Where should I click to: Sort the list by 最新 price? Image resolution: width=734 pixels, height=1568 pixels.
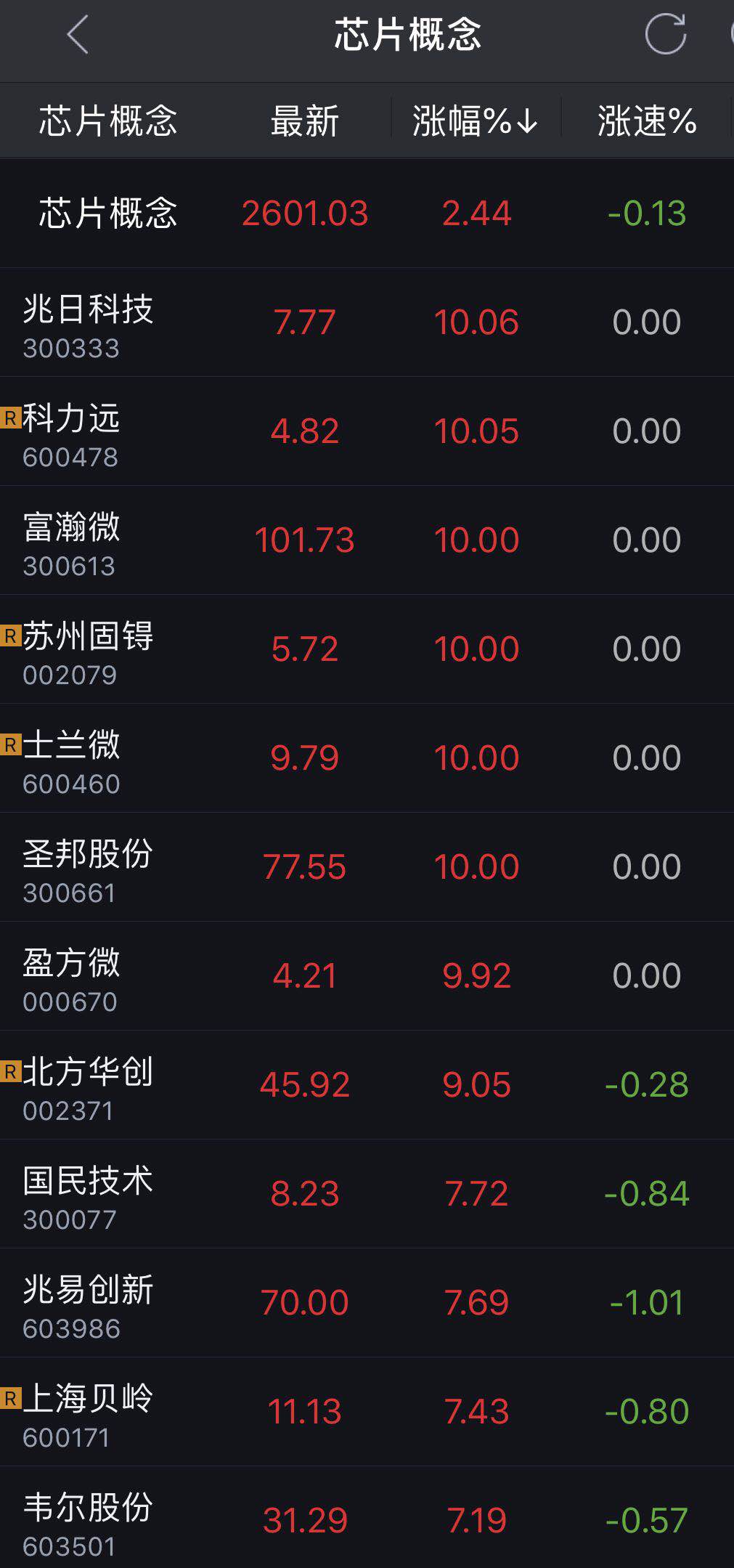pos(304,121)
